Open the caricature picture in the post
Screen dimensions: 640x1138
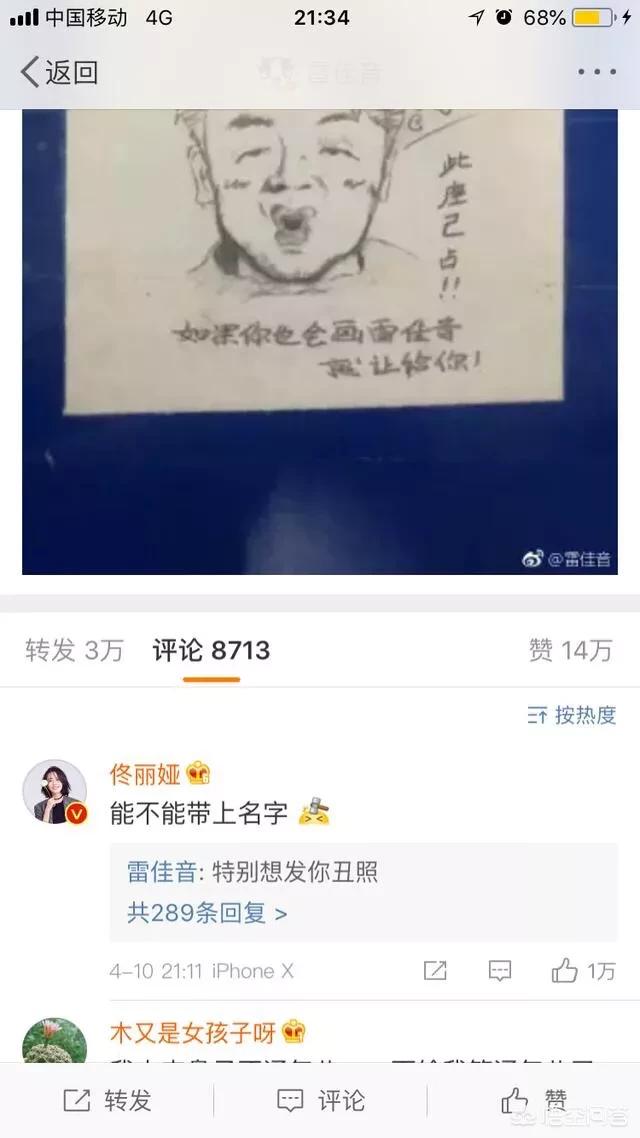[320, 340]
